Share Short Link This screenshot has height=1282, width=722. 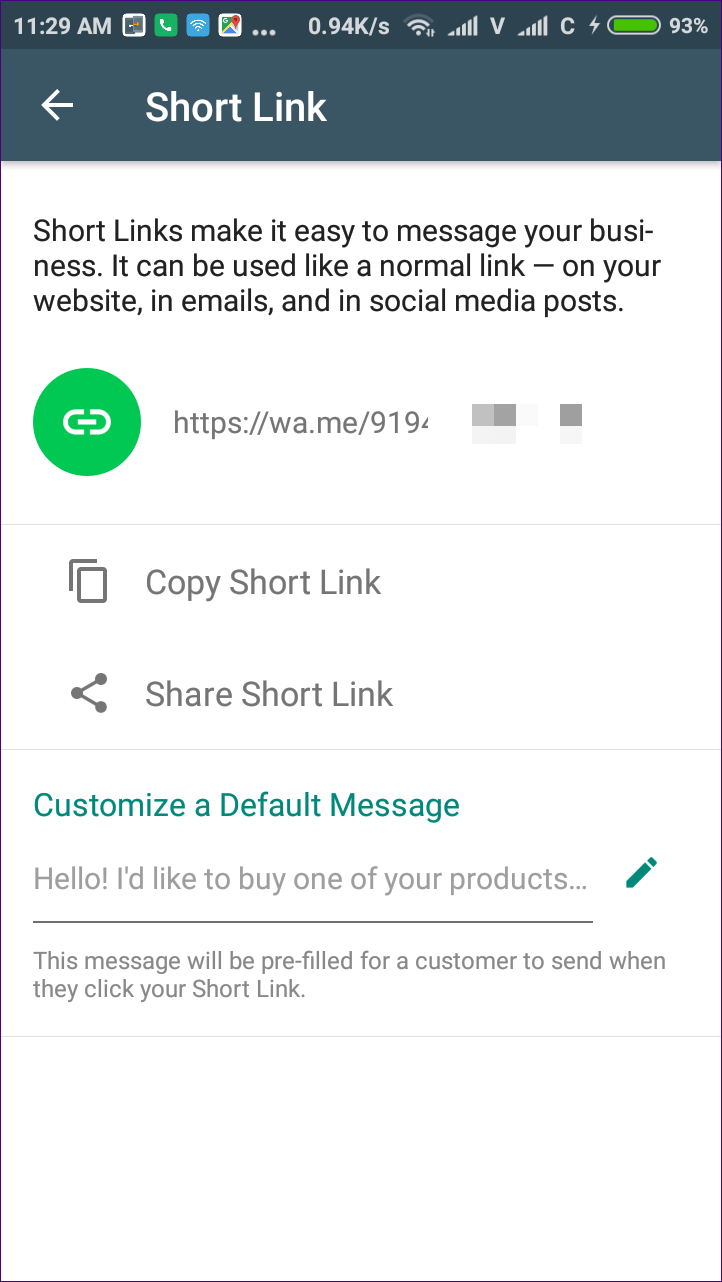pos(361,694)
